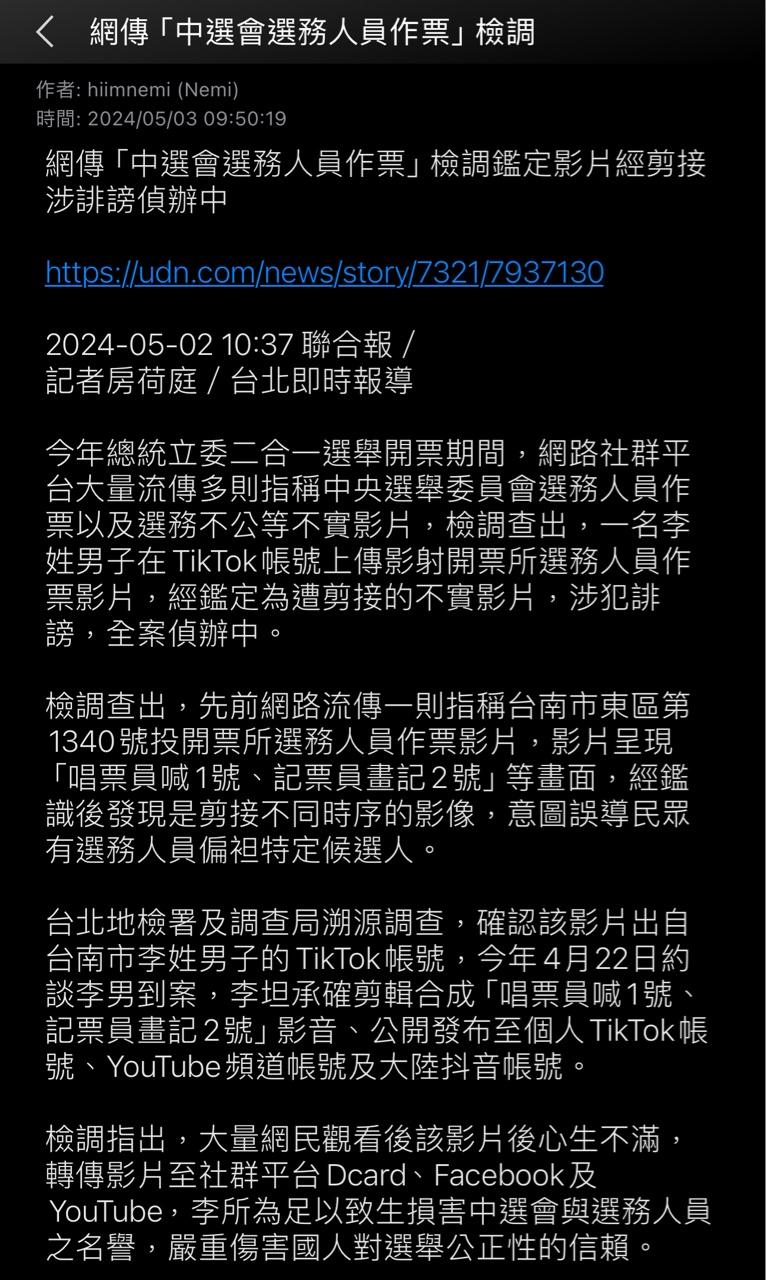This screenshot has width=766, height=1280.
Task: Open the udn.com news story link
Action: [324, 272]
